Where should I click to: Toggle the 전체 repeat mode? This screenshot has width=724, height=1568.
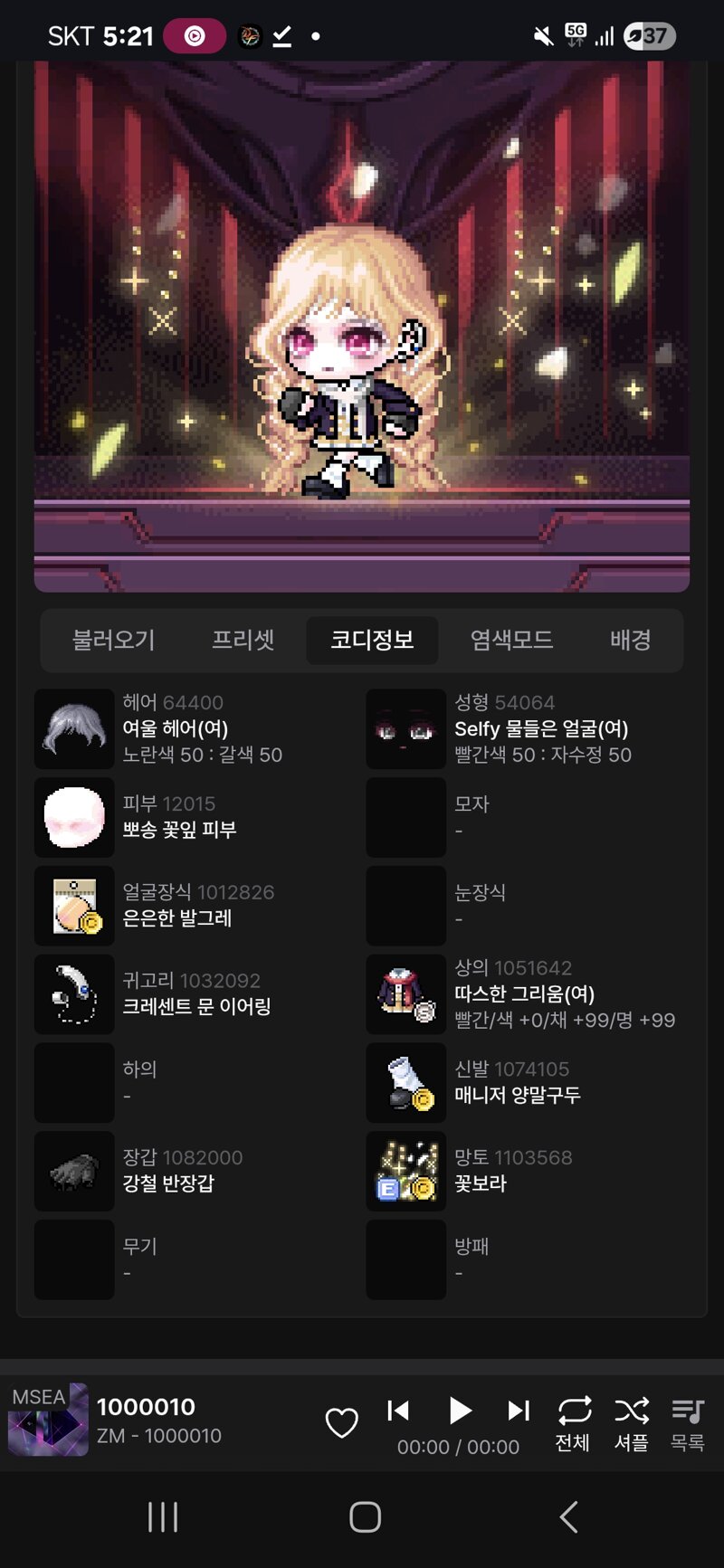click(574, 1424)
